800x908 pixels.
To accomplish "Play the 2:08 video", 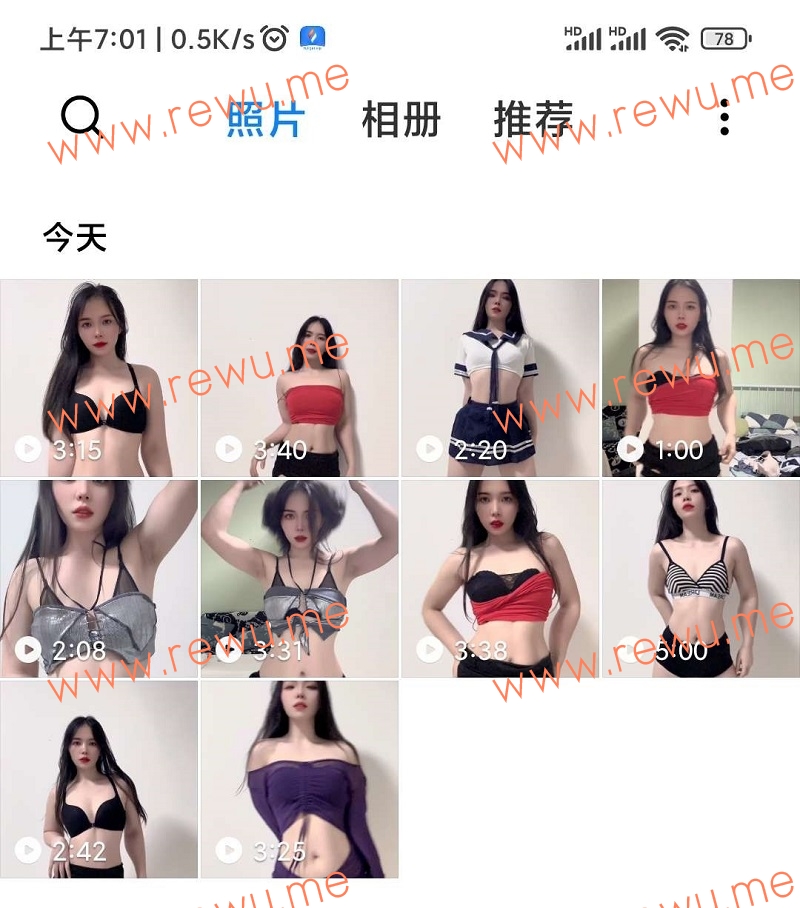I will coord(99,578).
